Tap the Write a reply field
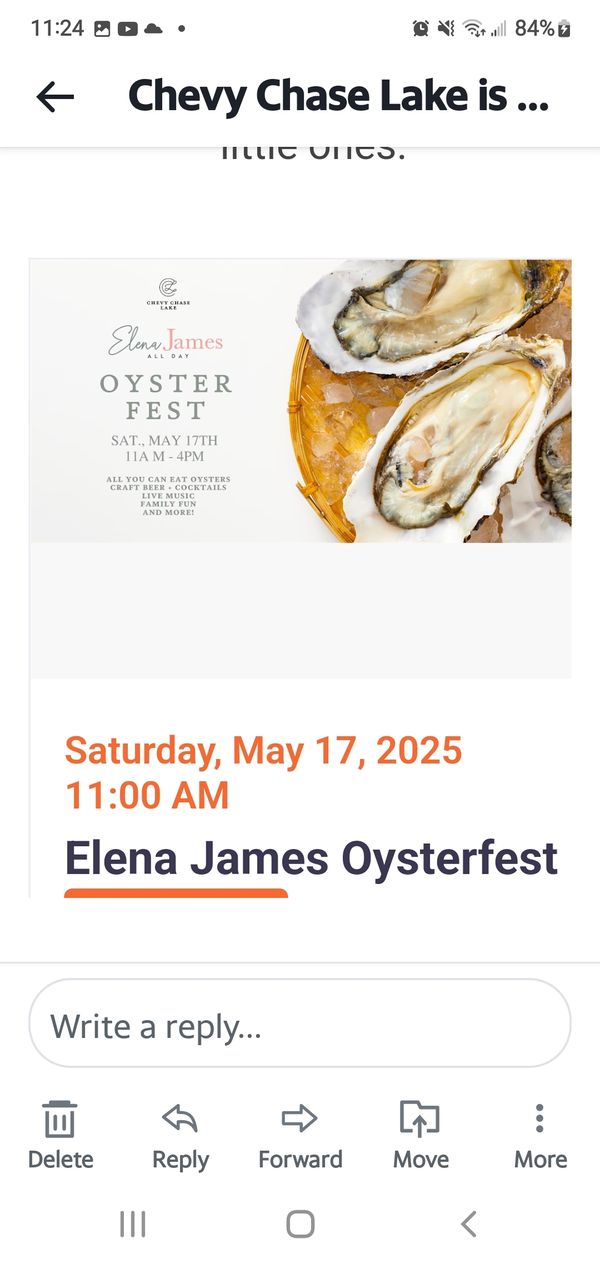Viewport: 600px width, 1267px height. pos(300,1025)
